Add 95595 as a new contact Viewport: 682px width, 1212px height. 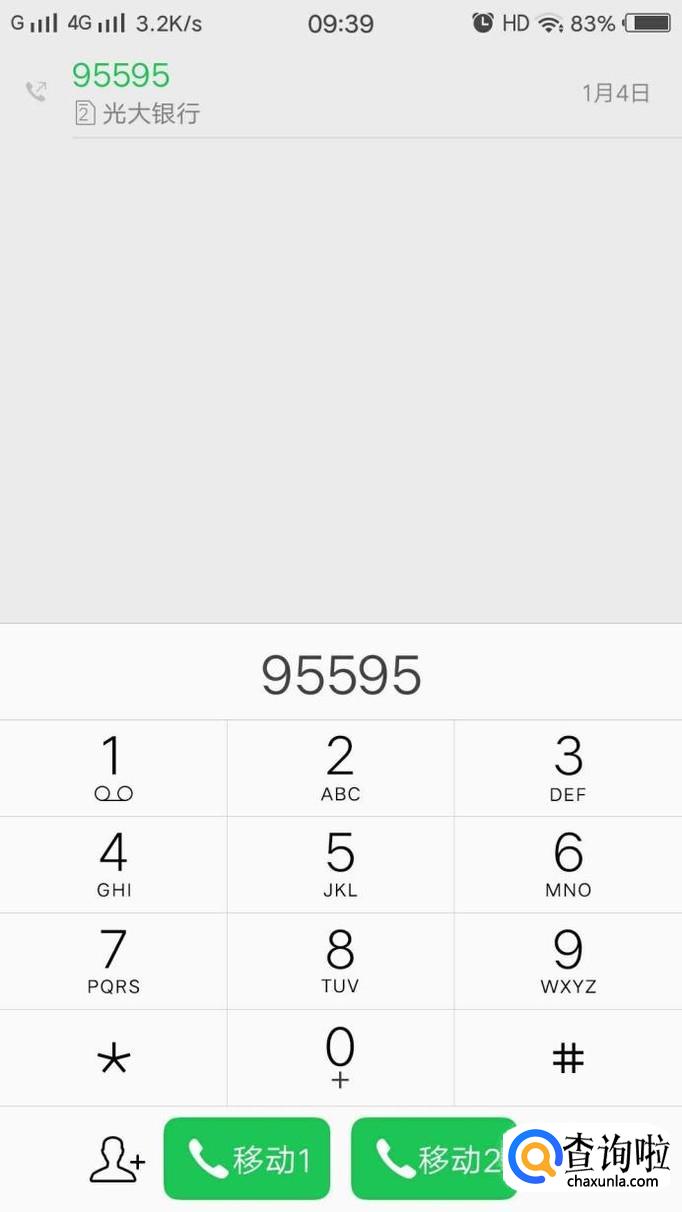[117, 1160]
